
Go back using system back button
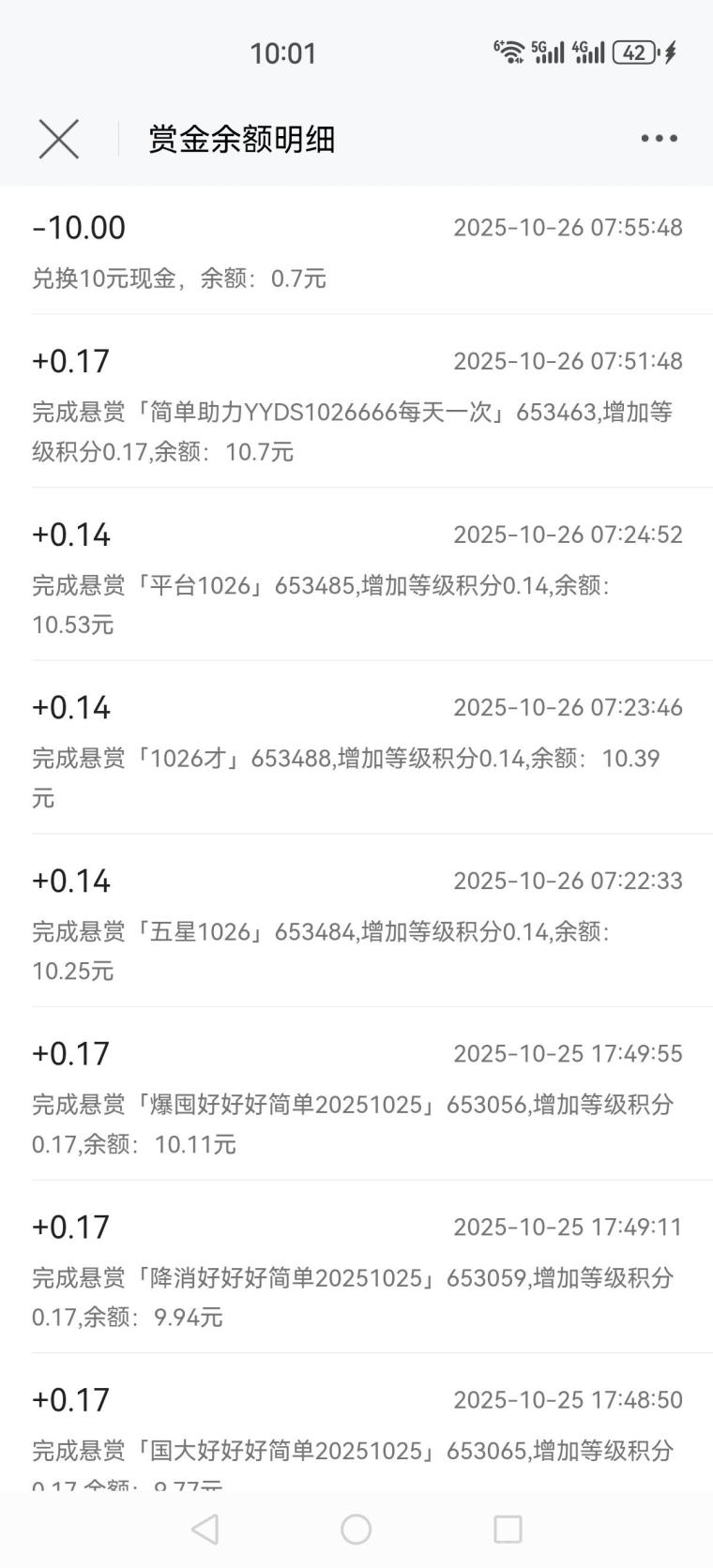coord(205,1530)
